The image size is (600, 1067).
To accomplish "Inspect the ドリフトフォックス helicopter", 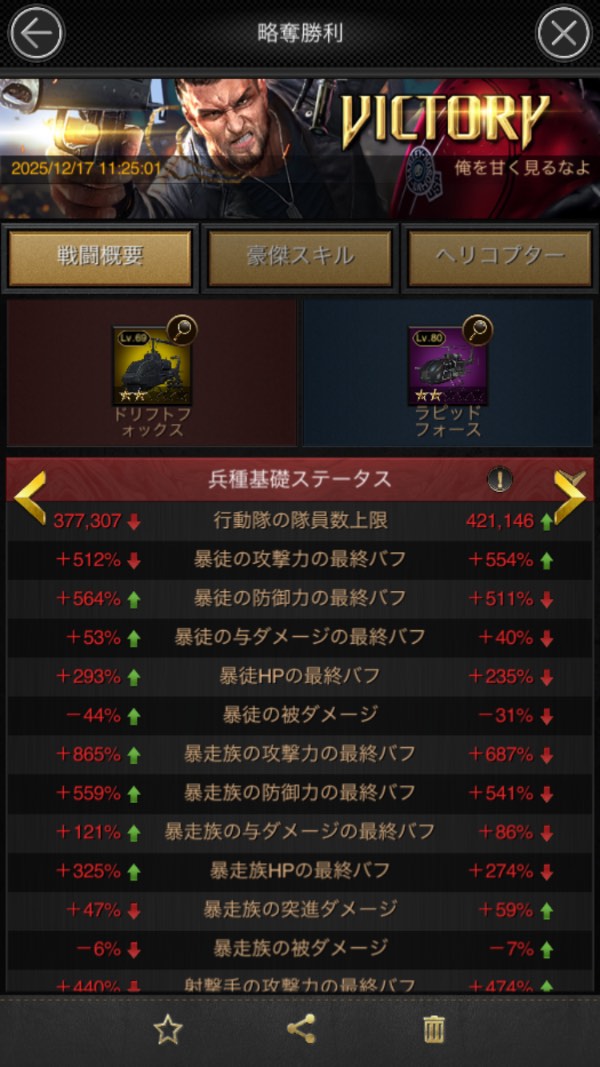I will pyautogui.click(x=147, y=360).
